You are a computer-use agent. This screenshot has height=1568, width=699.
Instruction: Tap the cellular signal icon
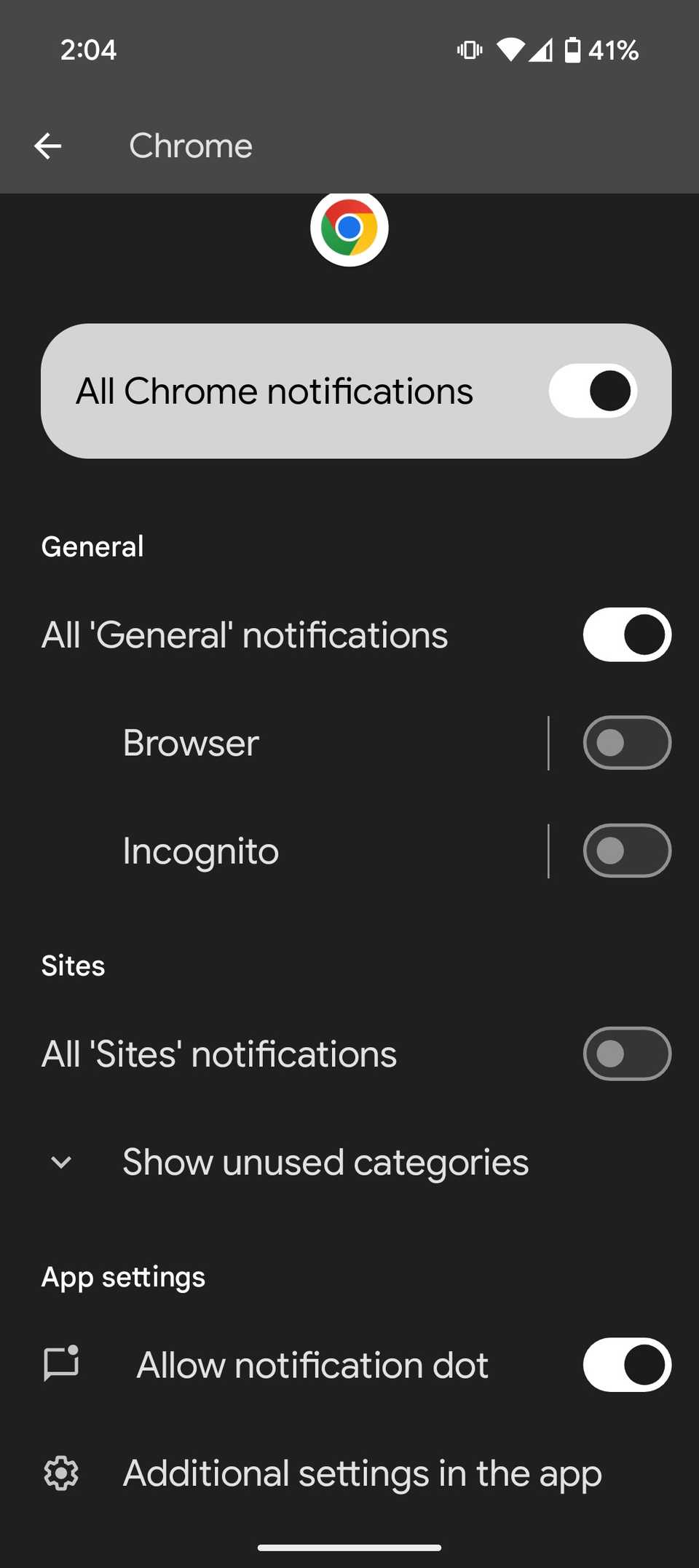pyautogui.click(x=540, y=49)
